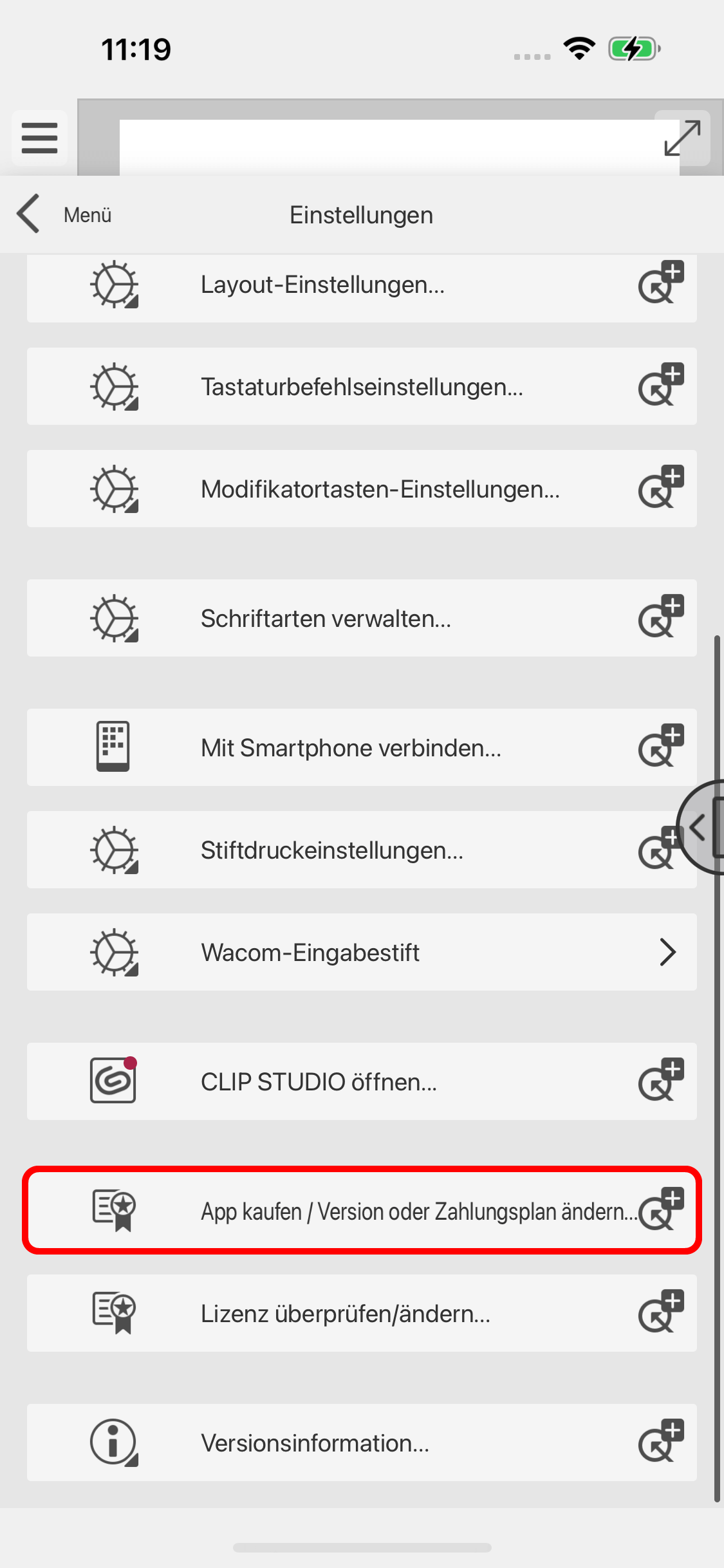Add Versionsinformation to quick access
The height and width of the screenshot is (1568, 724).
(661, 1441)
